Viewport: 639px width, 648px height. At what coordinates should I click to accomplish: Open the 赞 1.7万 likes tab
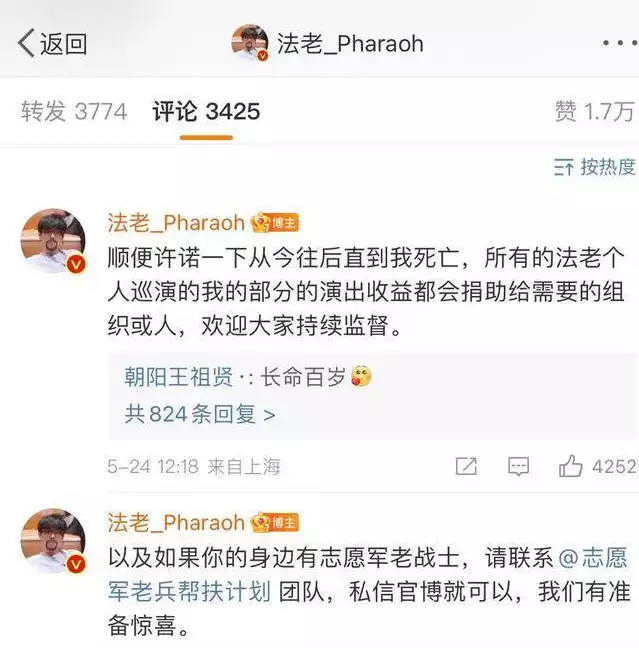[594, 111]
